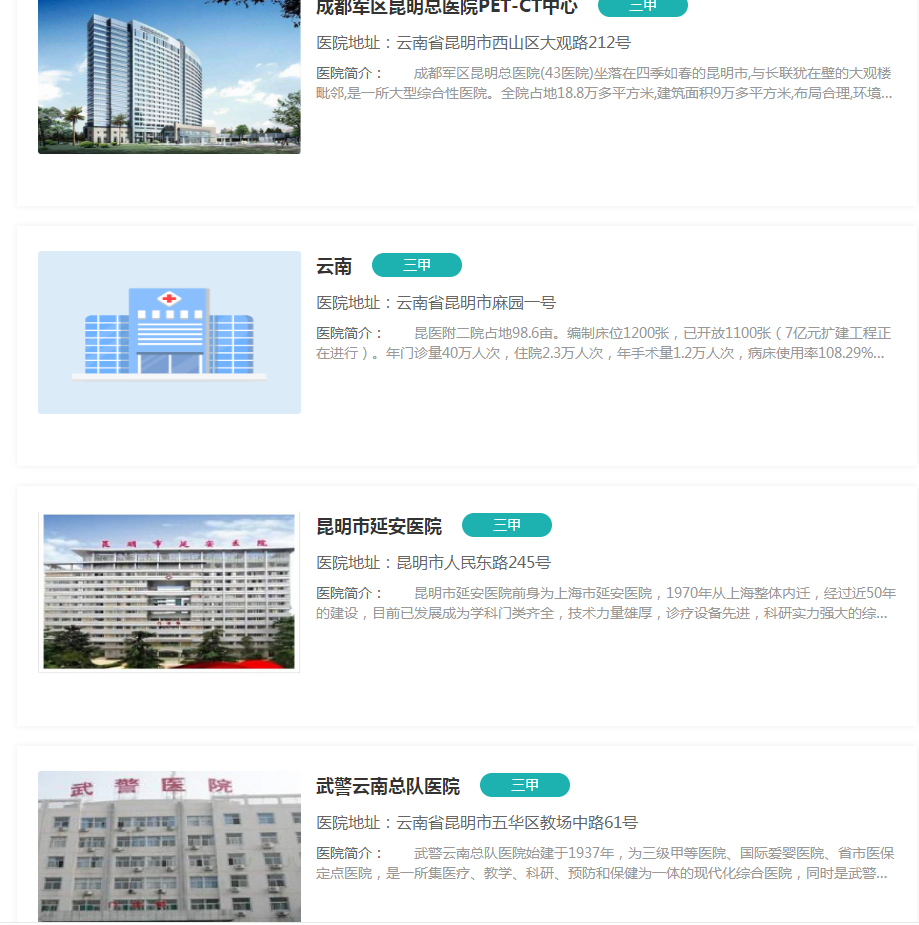This screenshot has height=925, width=919.
Task: Open 昆明市延安医院 hospital card
Action: pos(379,526)
